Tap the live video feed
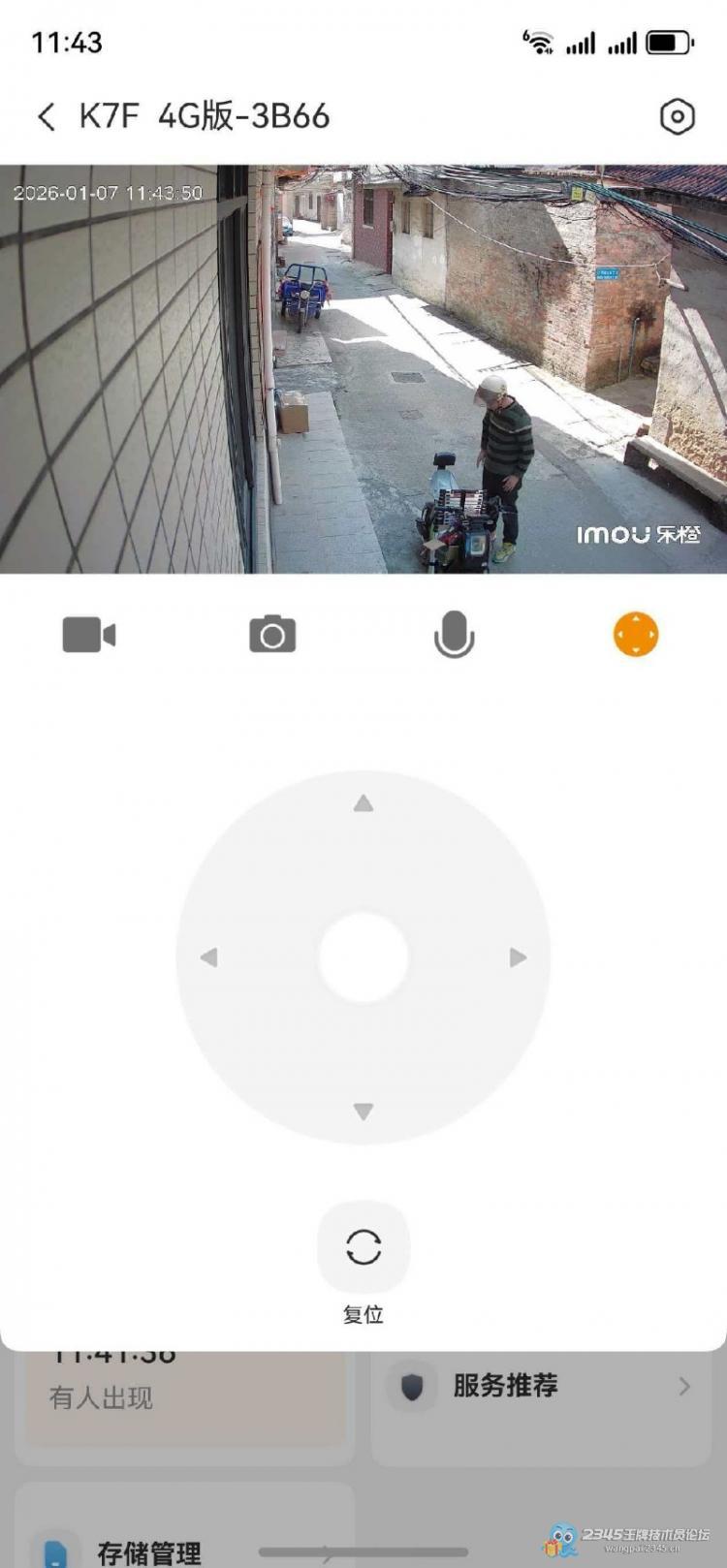The height and width of the screenshot is (1568, 727). [363, 368]
